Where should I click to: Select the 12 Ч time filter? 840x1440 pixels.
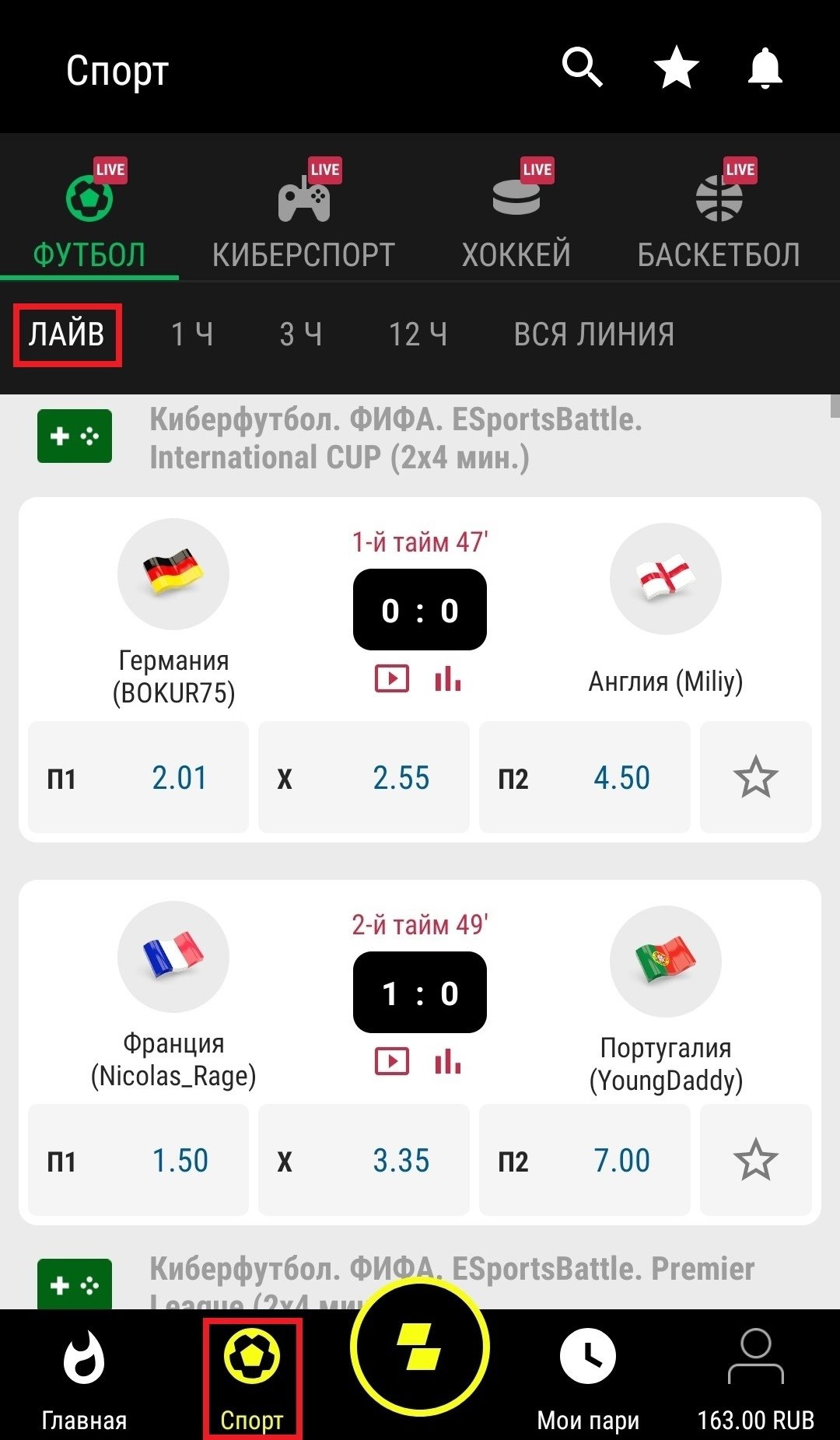(x=418, y=335)
